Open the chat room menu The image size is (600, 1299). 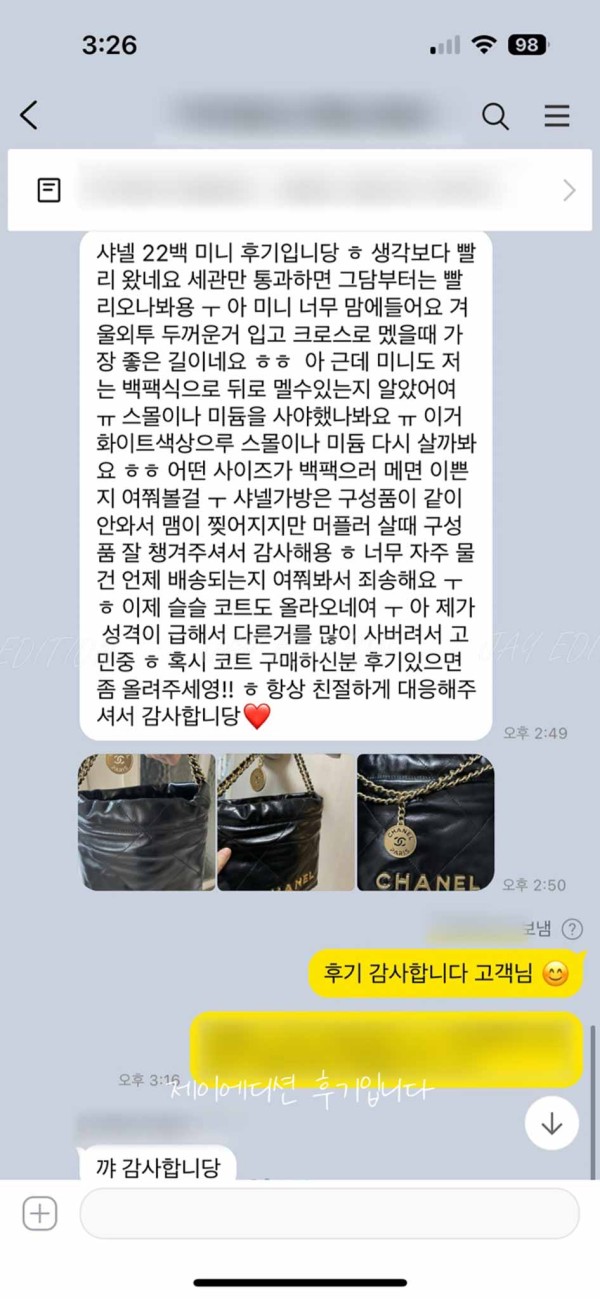[x=557, y=116]
